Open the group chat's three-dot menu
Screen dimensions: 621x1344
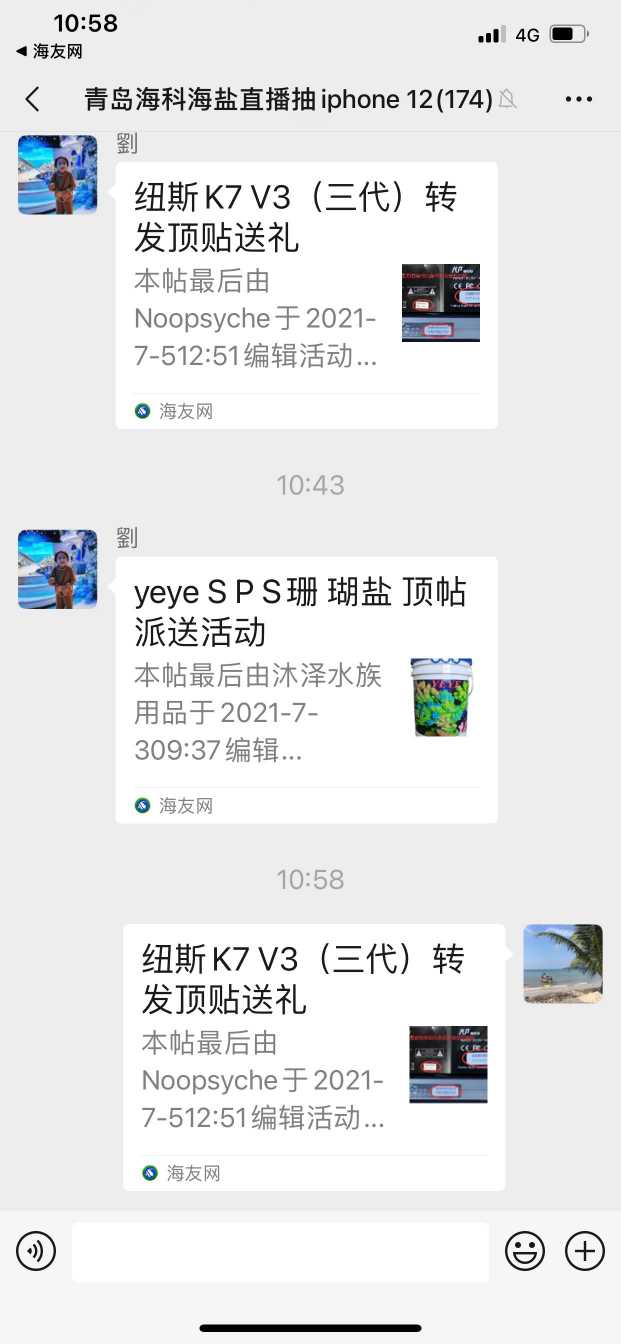pyautogui.click(x=579, y=99)
